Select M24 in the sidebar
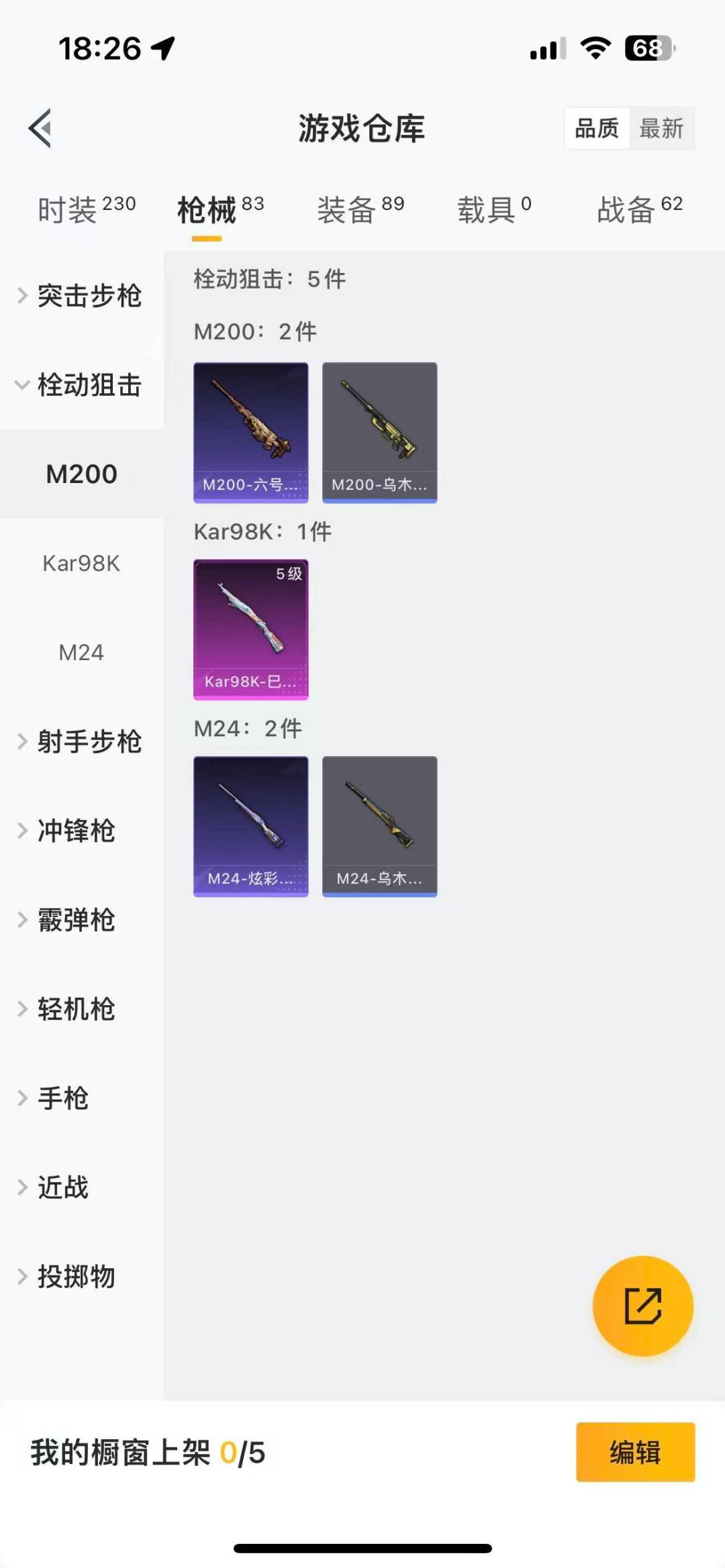The height and width of the screenshot is (1568, 725). click(81, 653)
